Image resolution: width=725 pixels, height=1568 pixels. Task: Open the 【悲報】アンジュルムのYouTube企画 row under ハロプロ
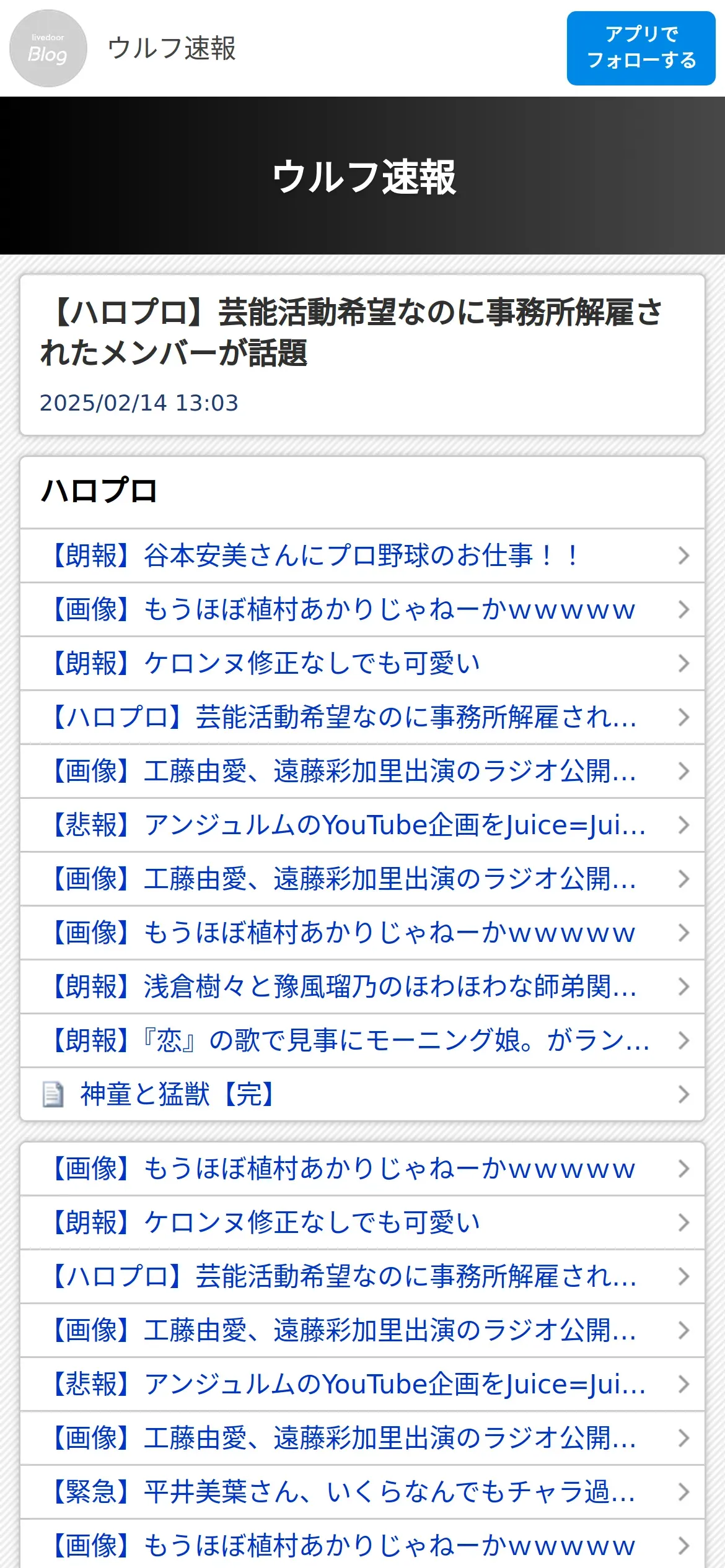(362, 825)
